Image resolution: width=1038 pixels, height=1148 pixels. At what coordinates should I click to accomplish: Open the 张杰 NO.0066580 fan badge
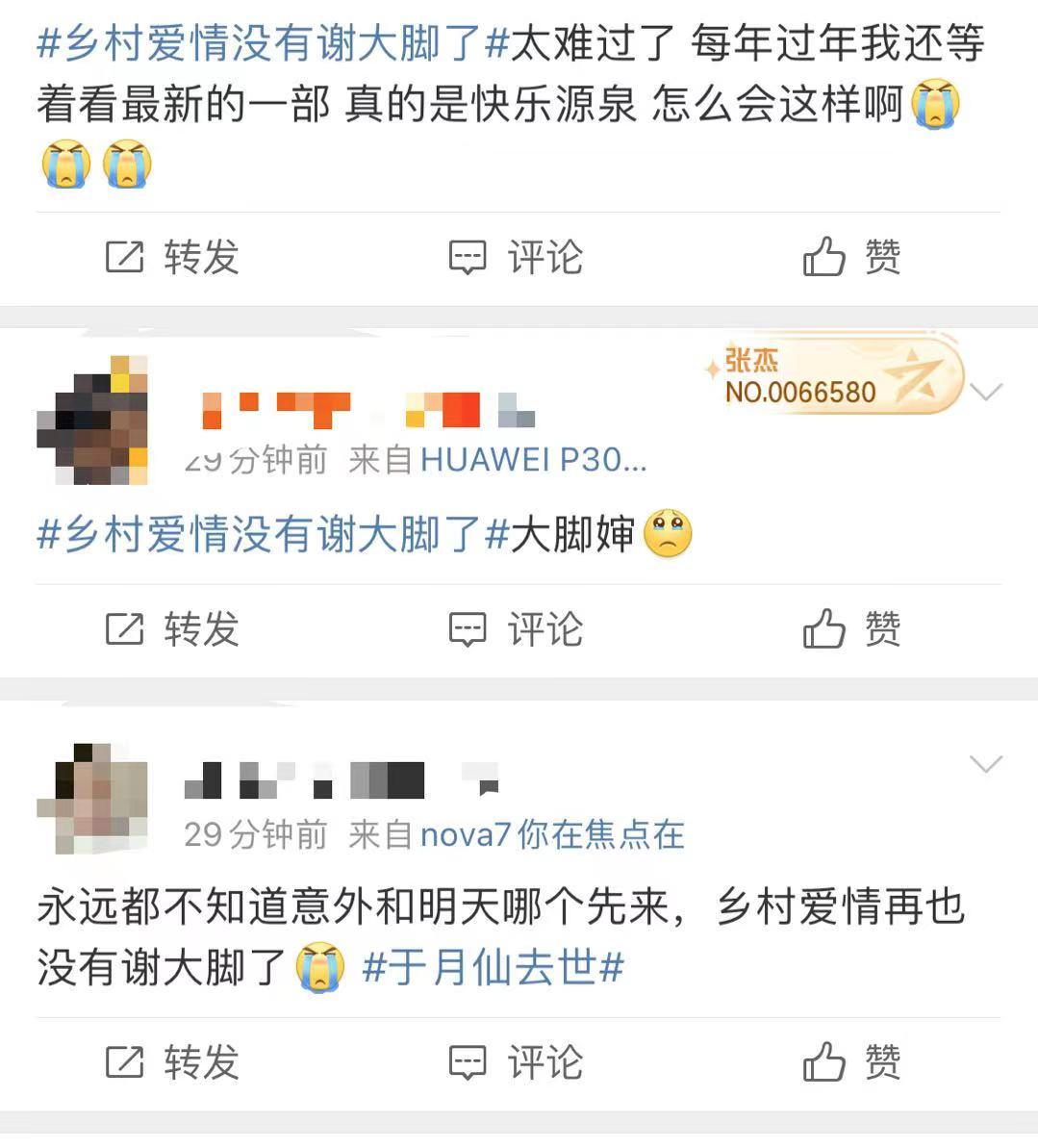click(835, 376)
